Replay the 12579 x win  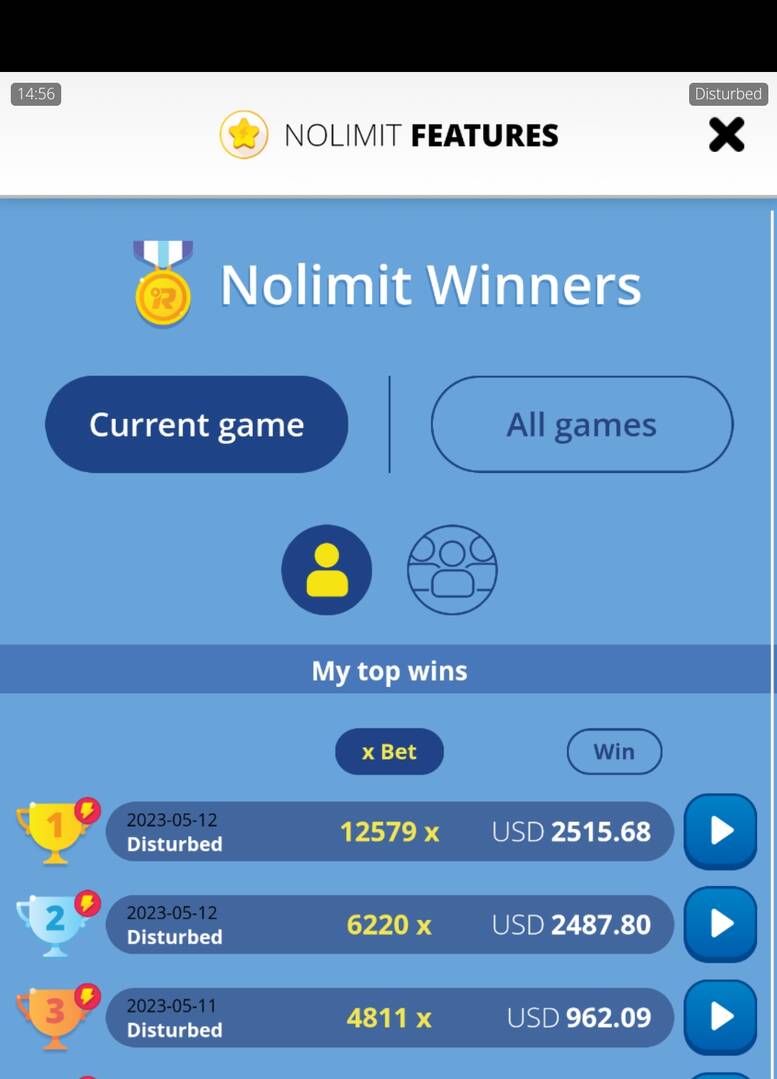(720, 831)
